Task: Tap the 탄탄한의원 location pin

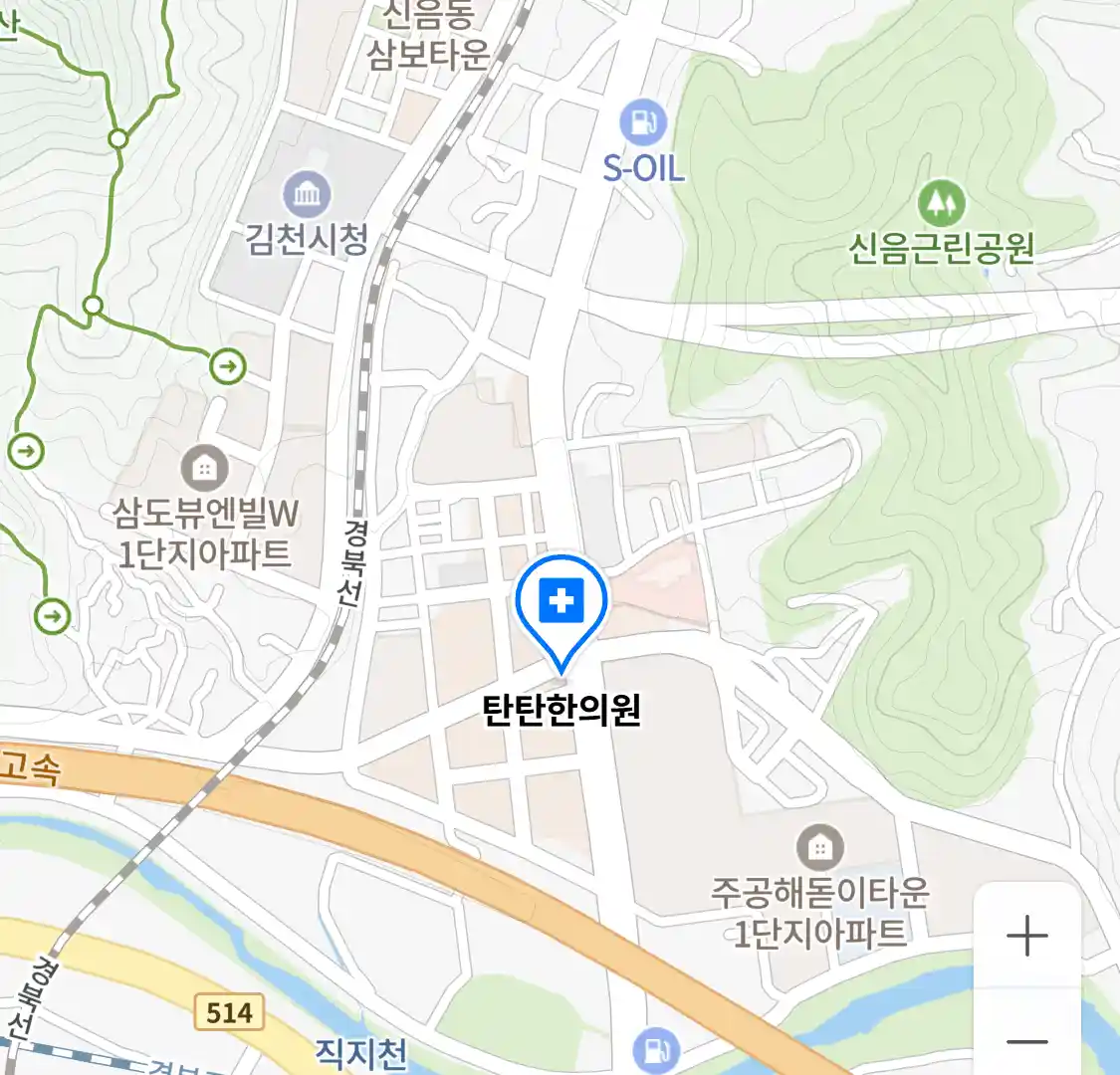Action: coord(561,602)
